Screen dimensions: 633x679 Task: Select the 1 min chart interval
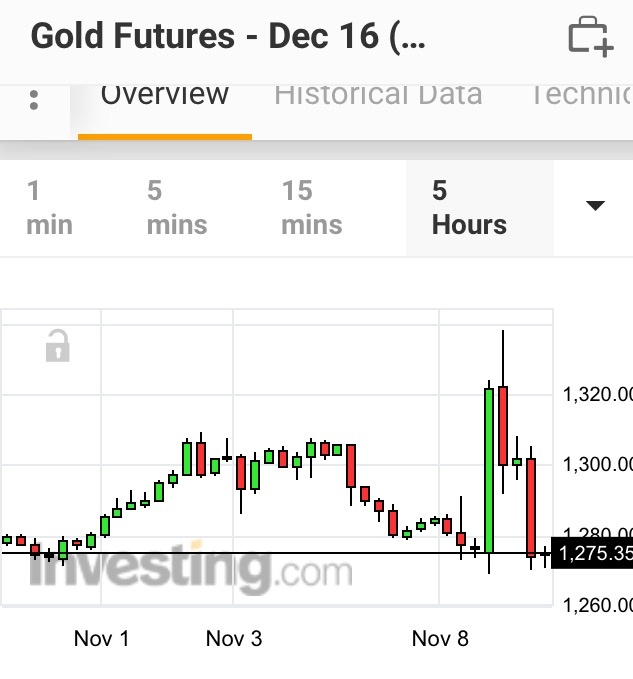[49, 208]
